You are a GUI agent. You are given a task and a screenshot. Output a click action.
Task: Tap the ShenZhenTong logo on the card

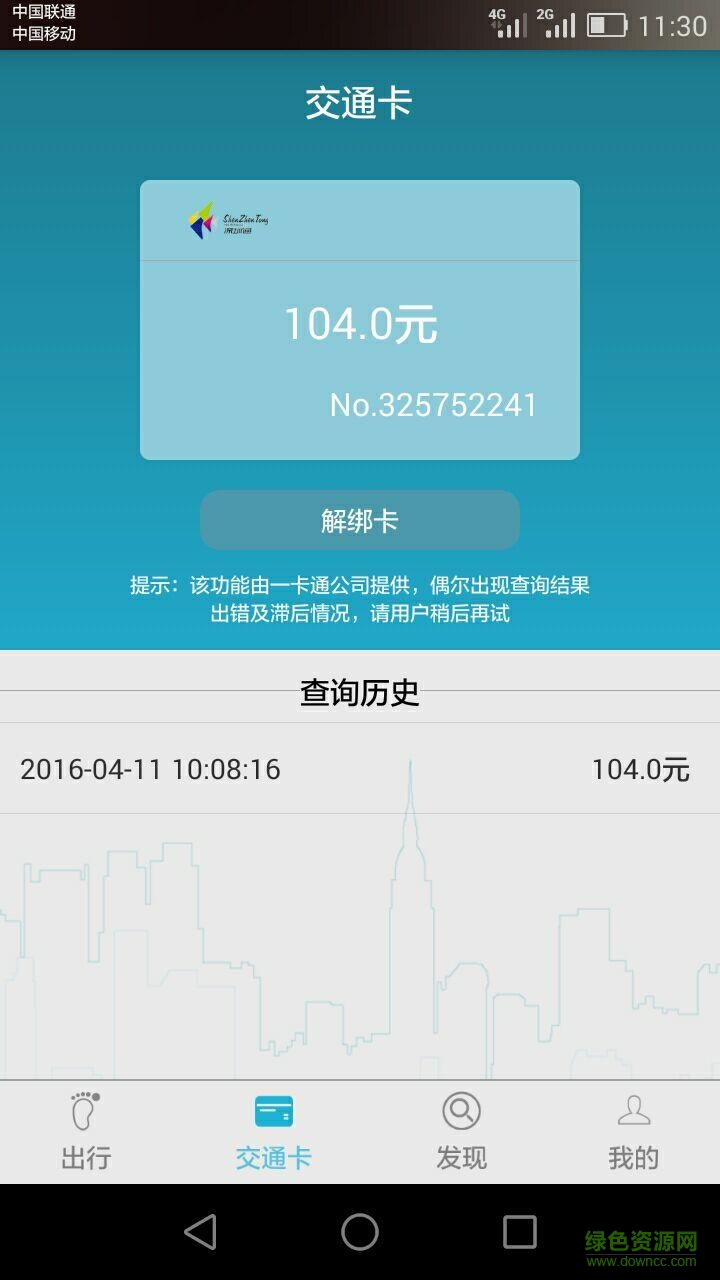tap(224, 220)
